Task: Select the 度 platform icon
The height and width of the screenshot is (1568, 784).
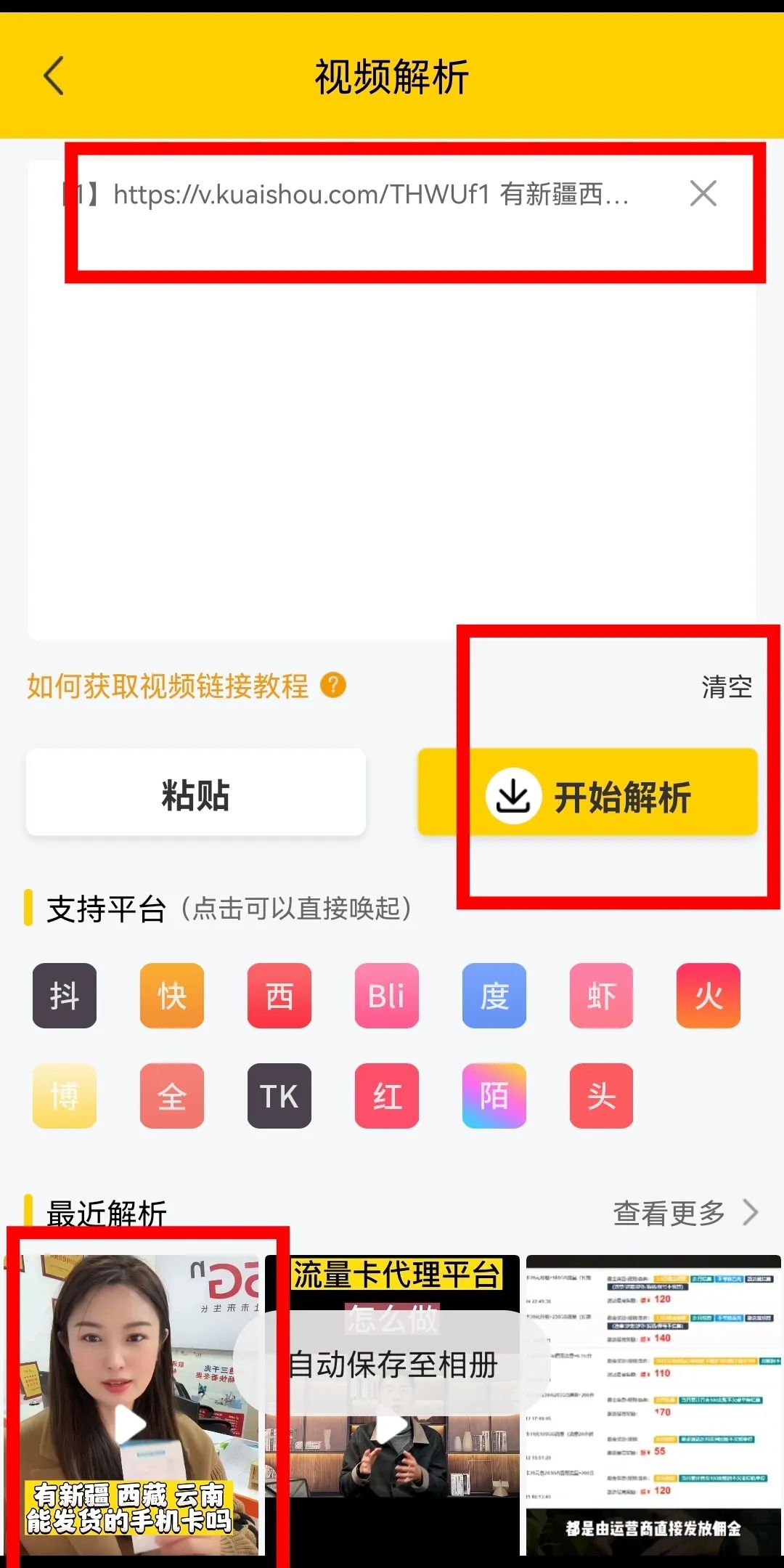Action: (494, 996)
